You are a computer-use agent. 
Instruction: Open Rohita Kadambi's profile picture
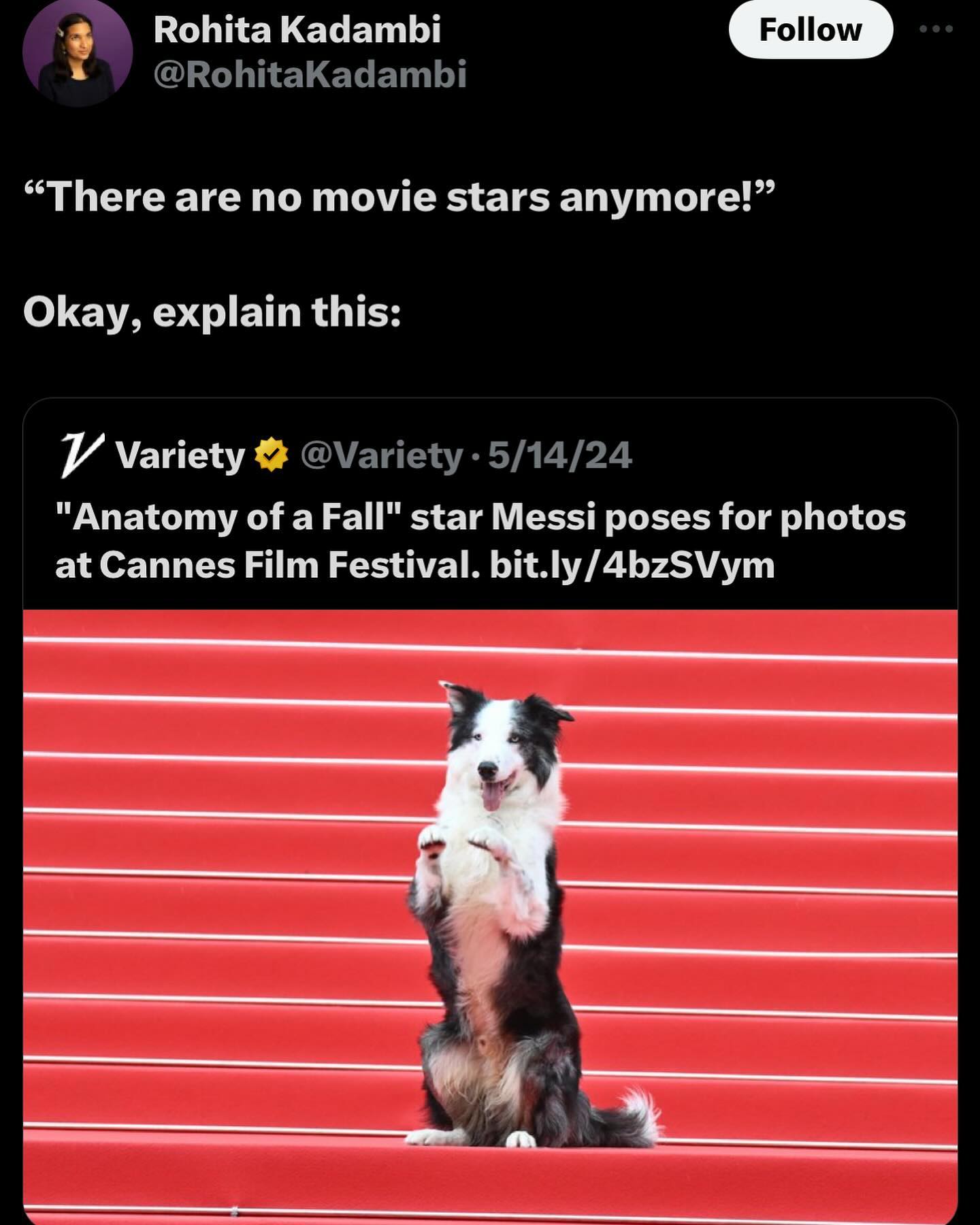[77, 53]
